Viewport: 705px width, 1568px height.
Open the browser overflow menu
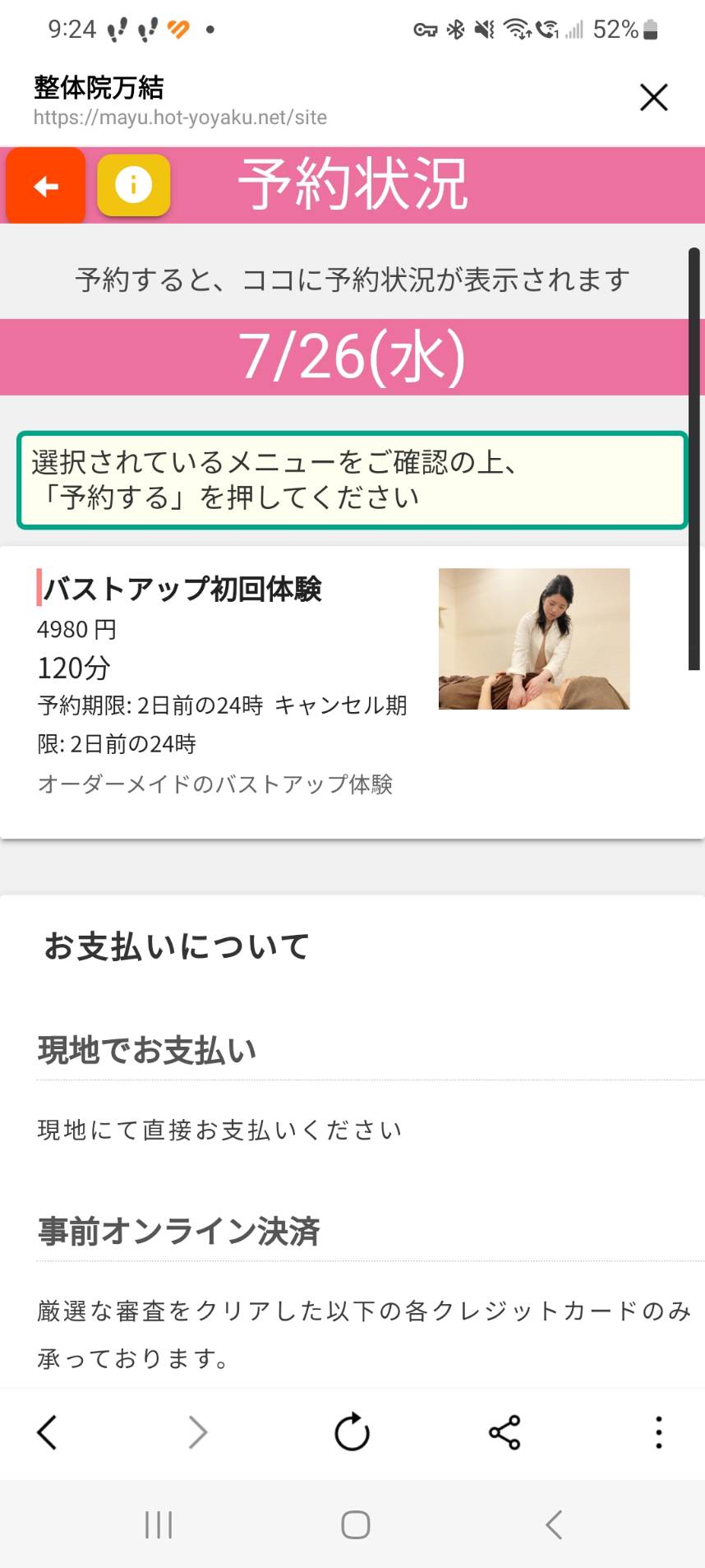(x=658, y=1432)
